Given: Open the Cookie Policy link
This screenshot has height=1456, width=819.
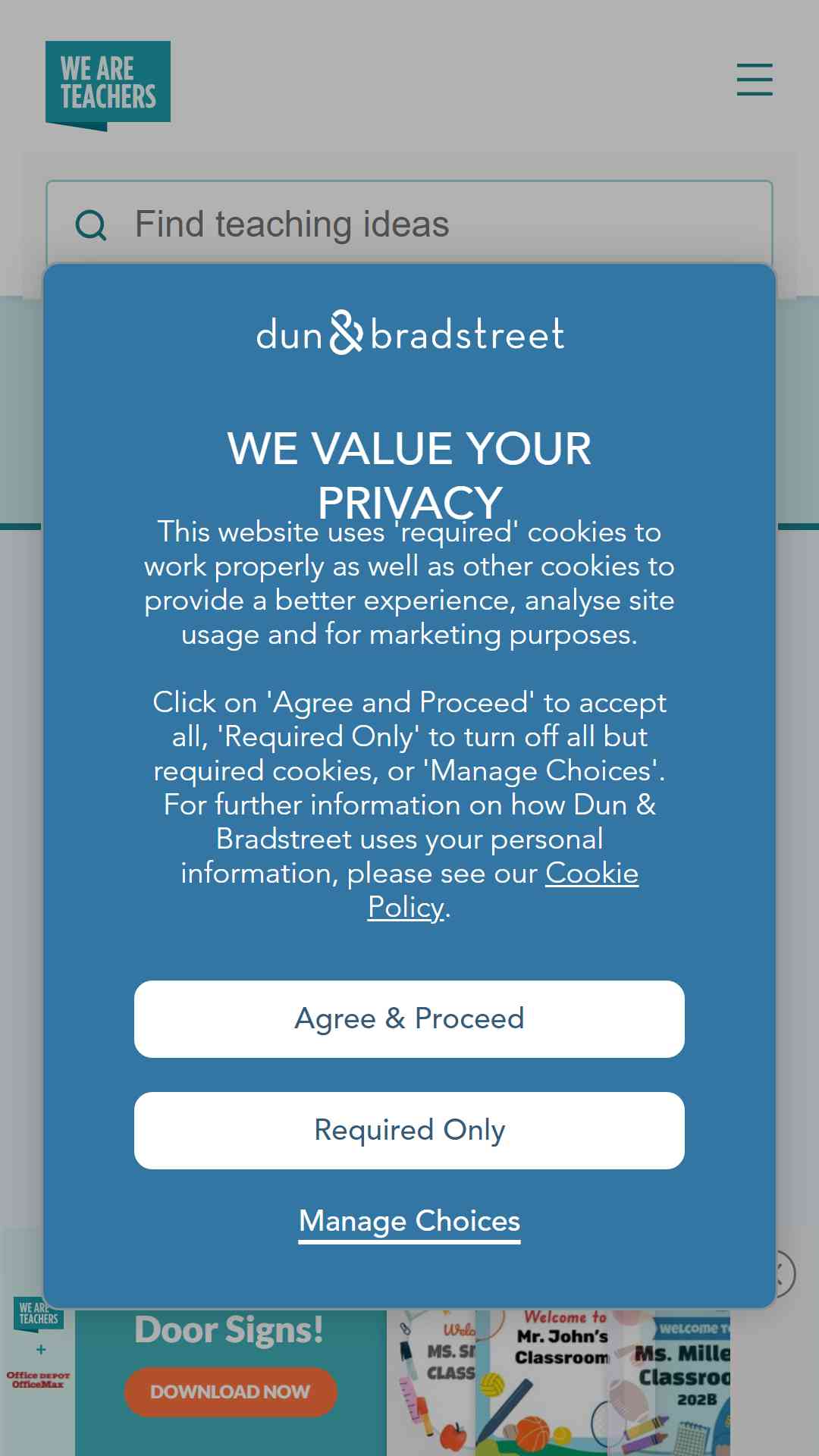Looking at the screenshot, I should point(504,890).
